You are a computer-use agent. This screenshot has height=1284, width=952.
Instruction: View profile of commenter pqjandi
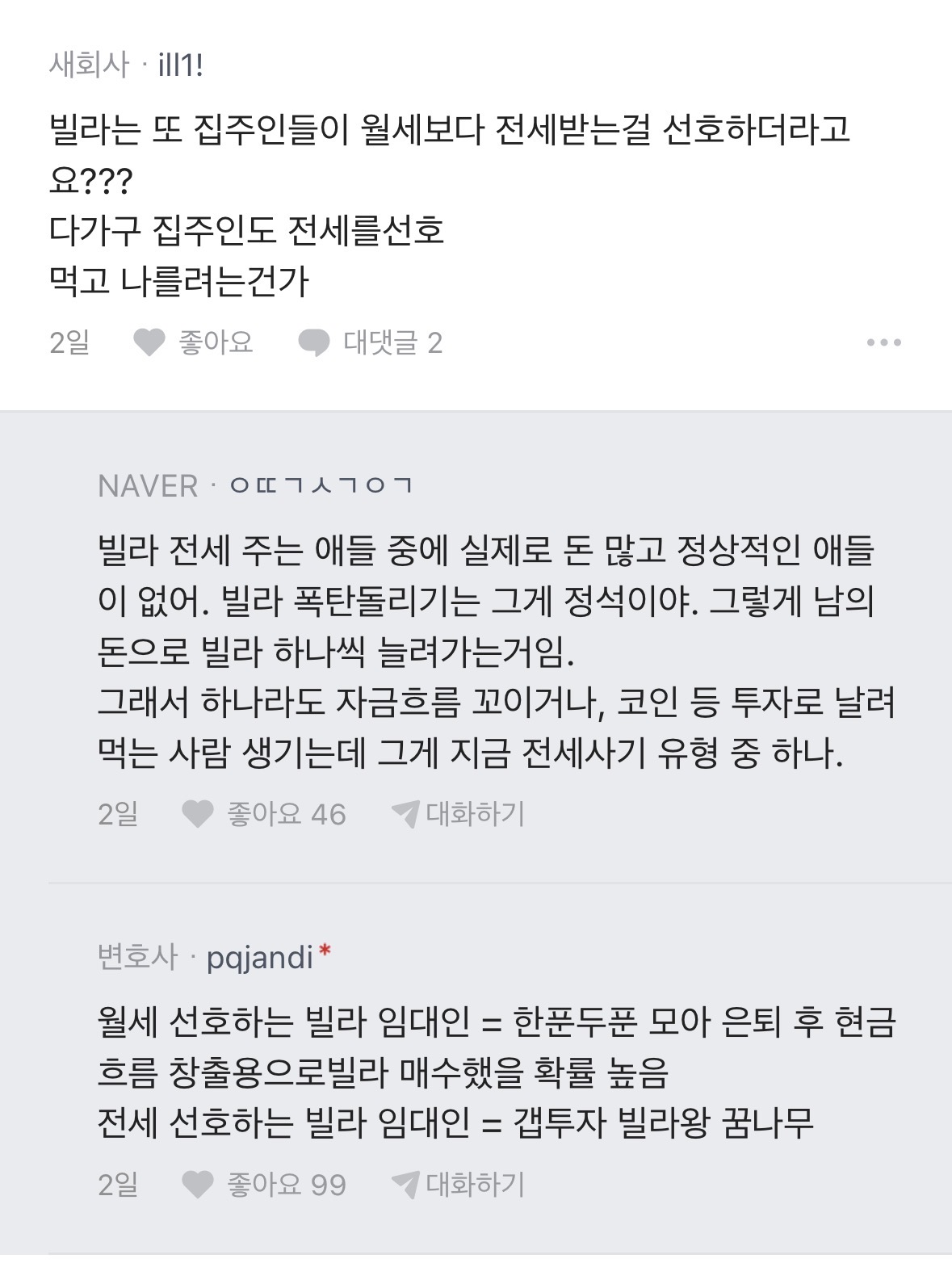262,958
